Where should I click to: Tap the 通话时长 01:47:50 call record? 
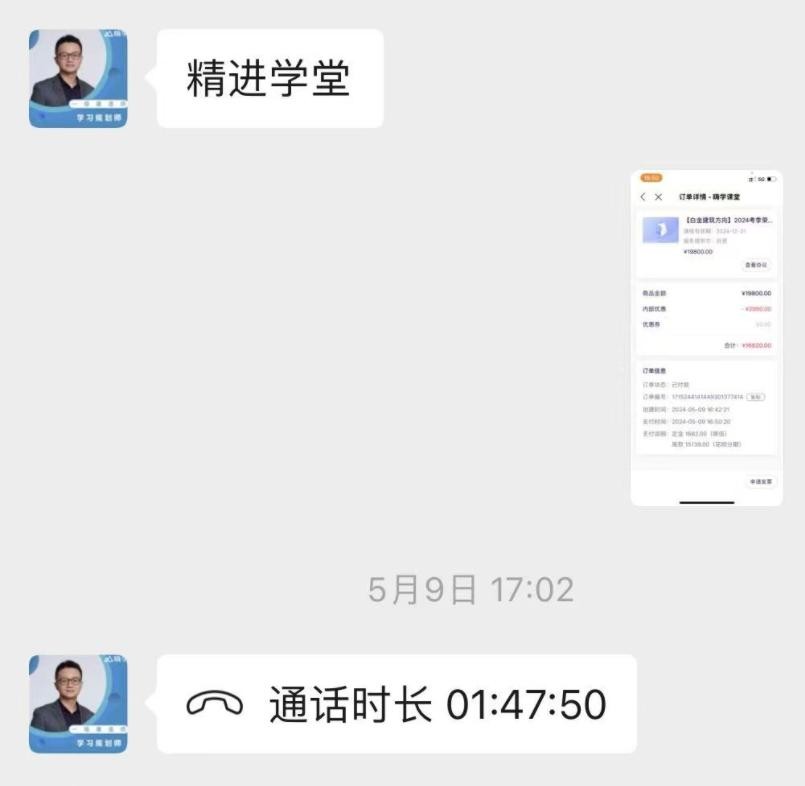point(396,704)
